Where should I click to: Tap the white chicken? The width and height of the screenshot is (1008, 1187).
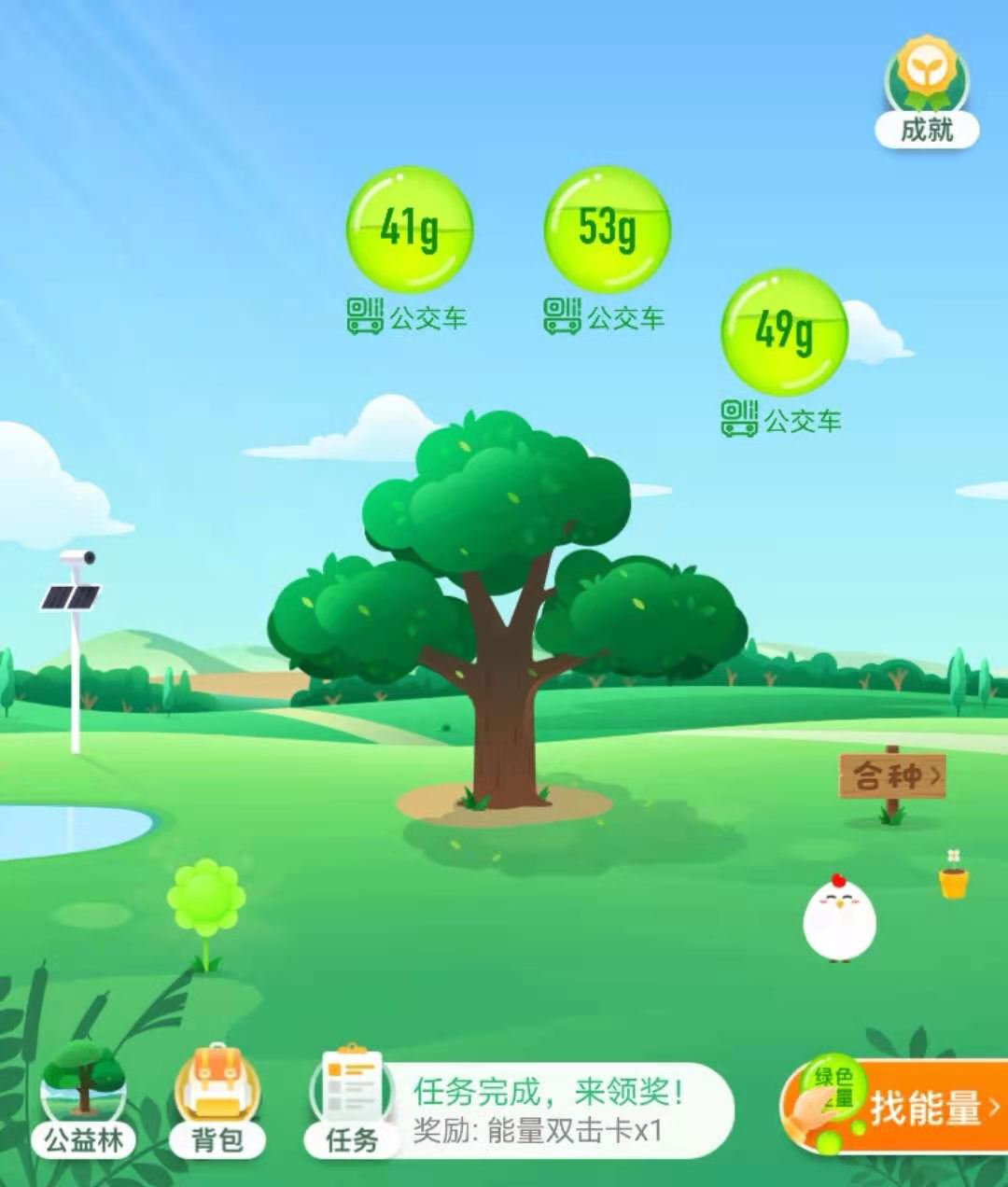coord(839,920)
